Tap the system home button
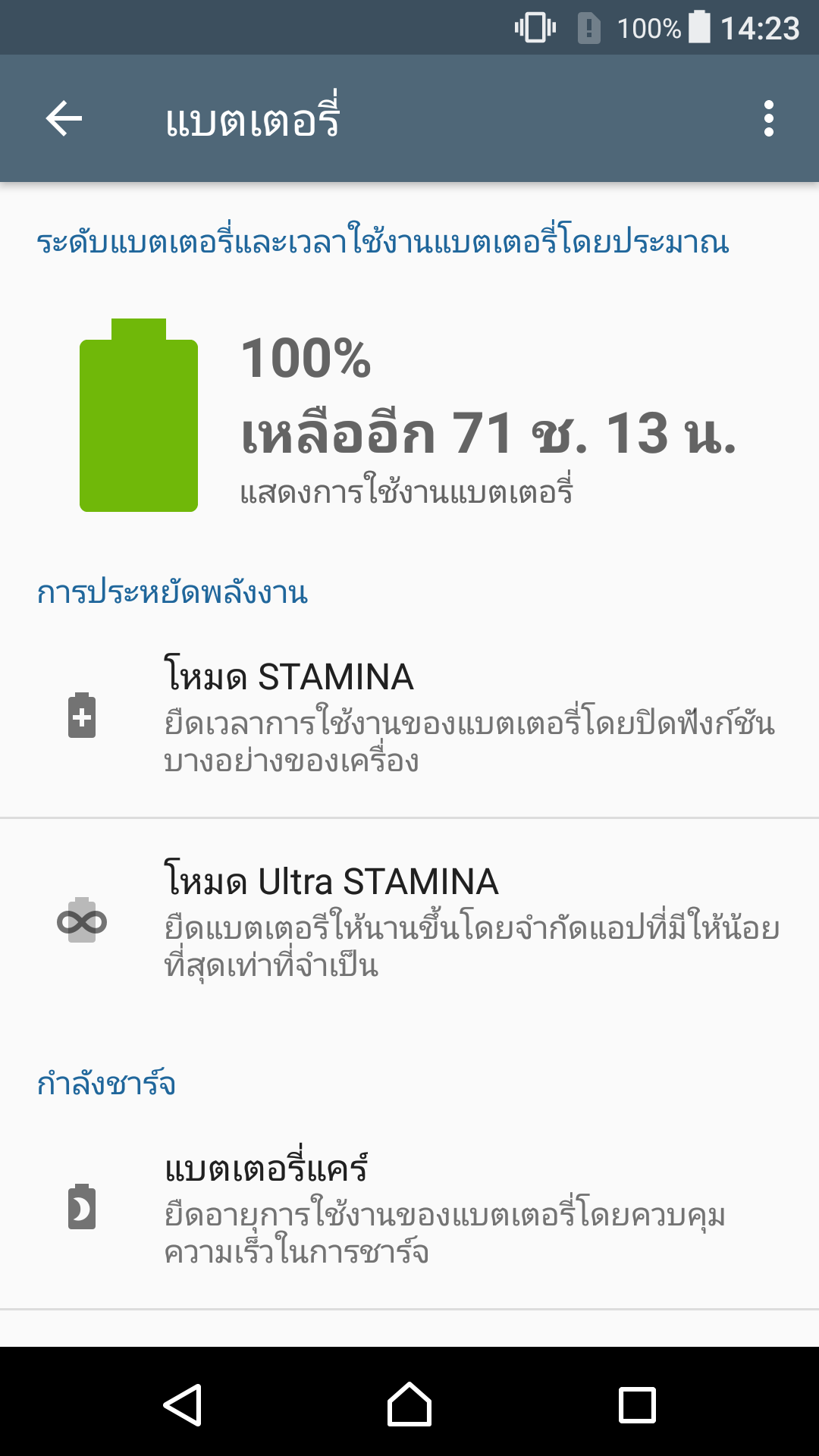Image resolution: width=819 pixels, height=1456 pixels. pos(409,1404)
